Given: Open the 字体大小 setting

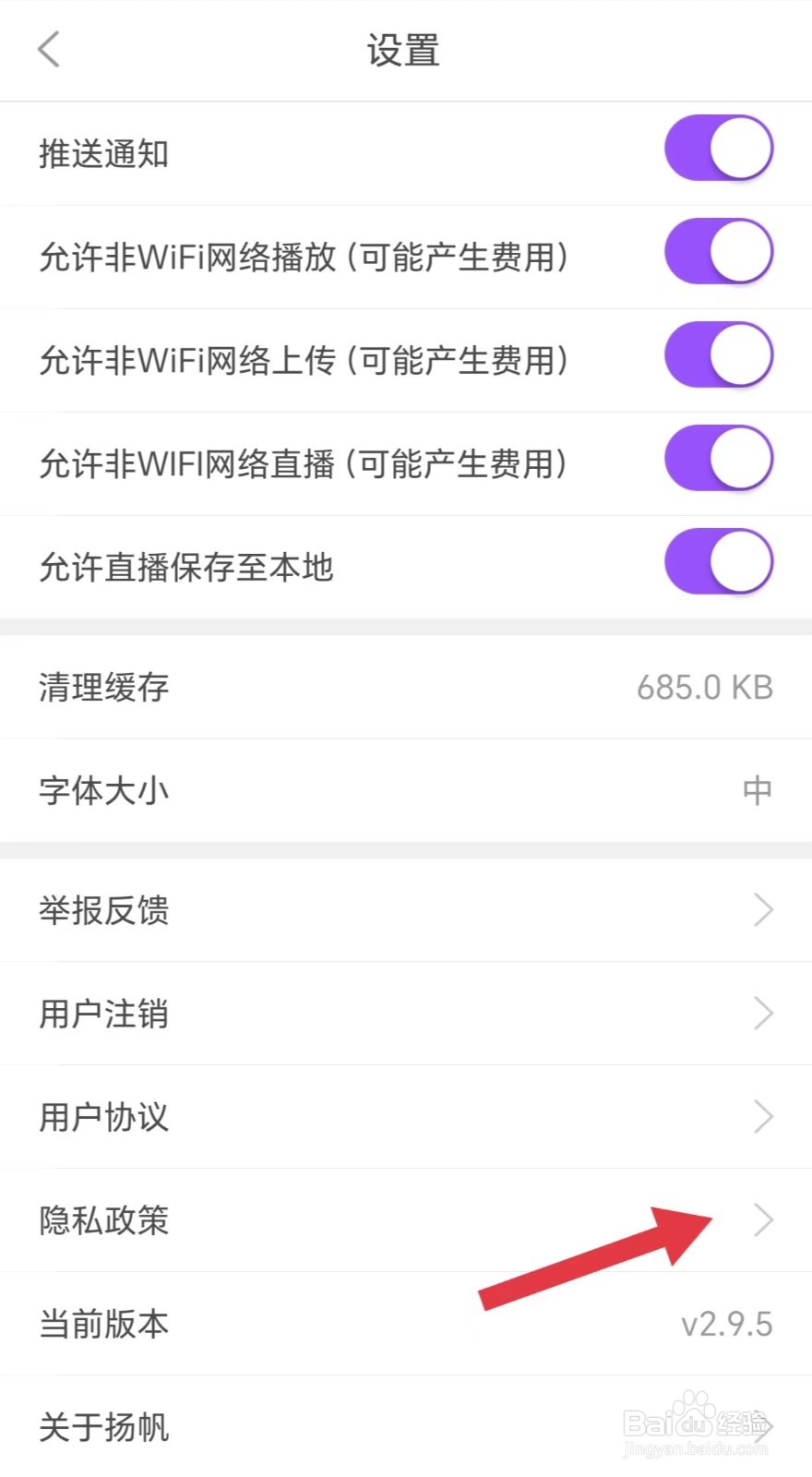Looking at the screenshot, I should click(406, 790).
